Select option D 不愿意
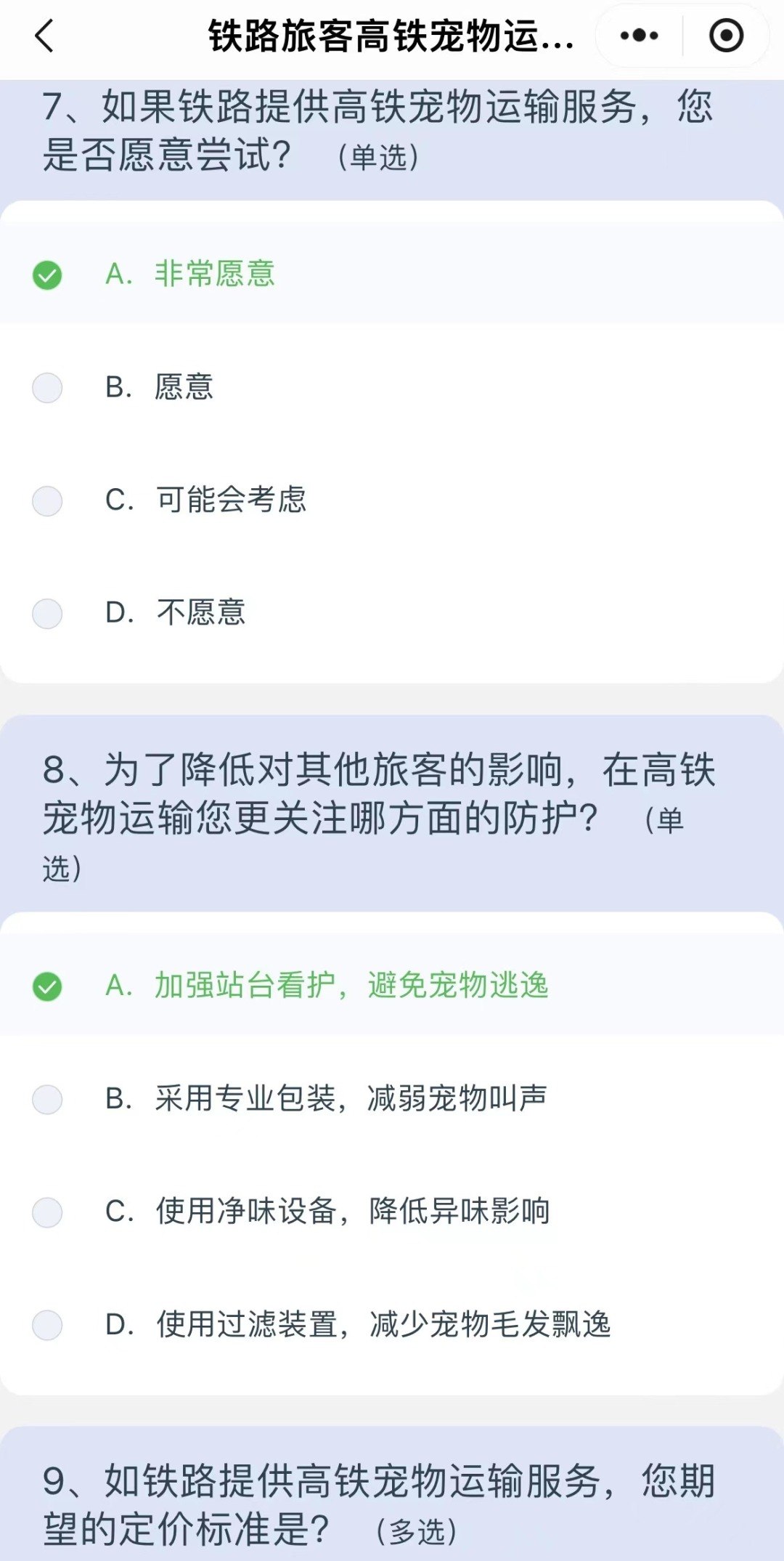 pos(47,614)
